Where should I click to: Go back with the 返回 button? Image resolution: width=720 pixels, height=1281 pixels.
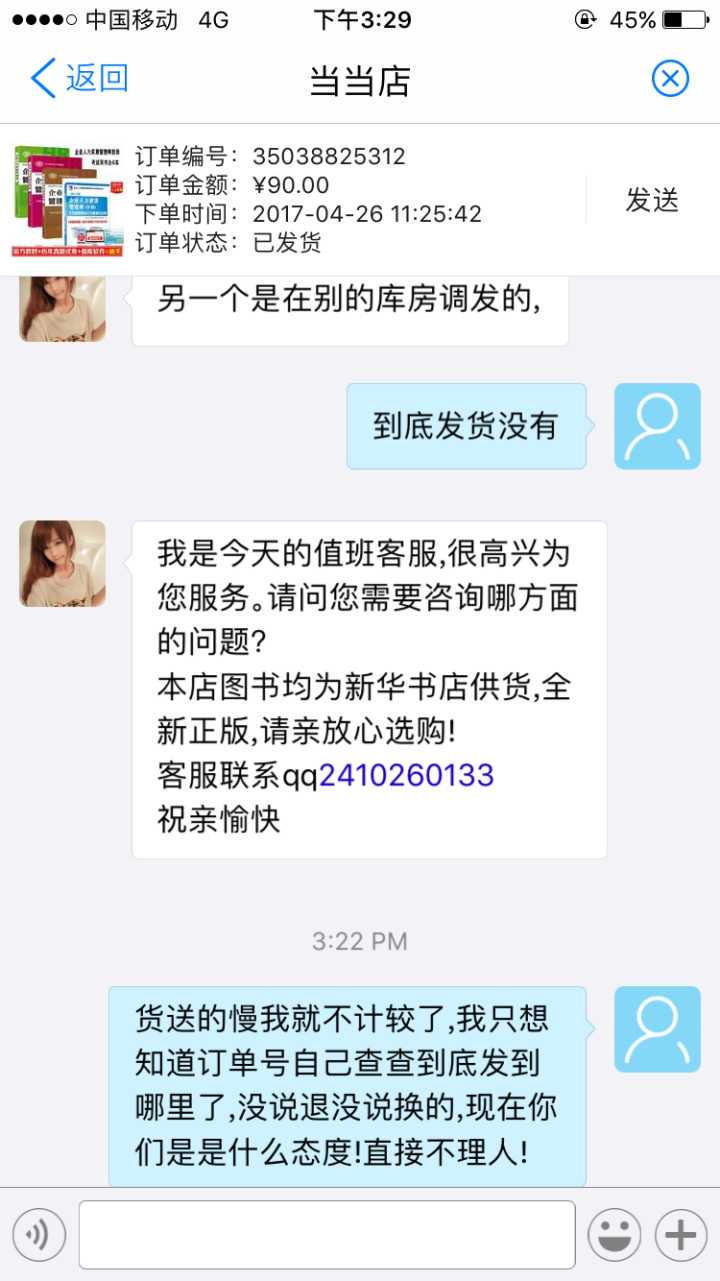click(x=80, y=78)
